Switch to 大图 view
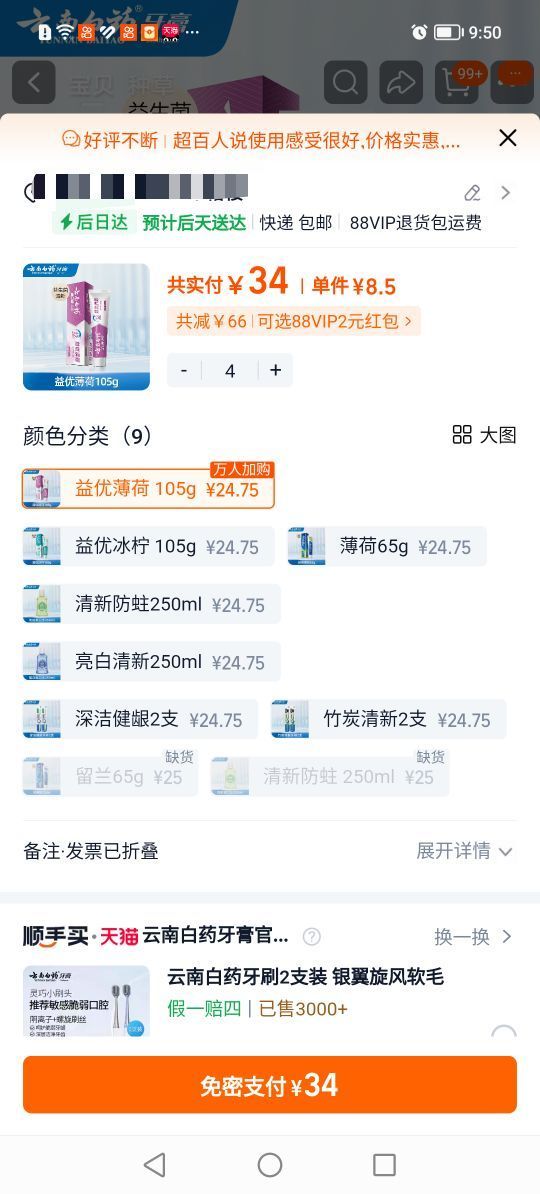 [484, 435]
